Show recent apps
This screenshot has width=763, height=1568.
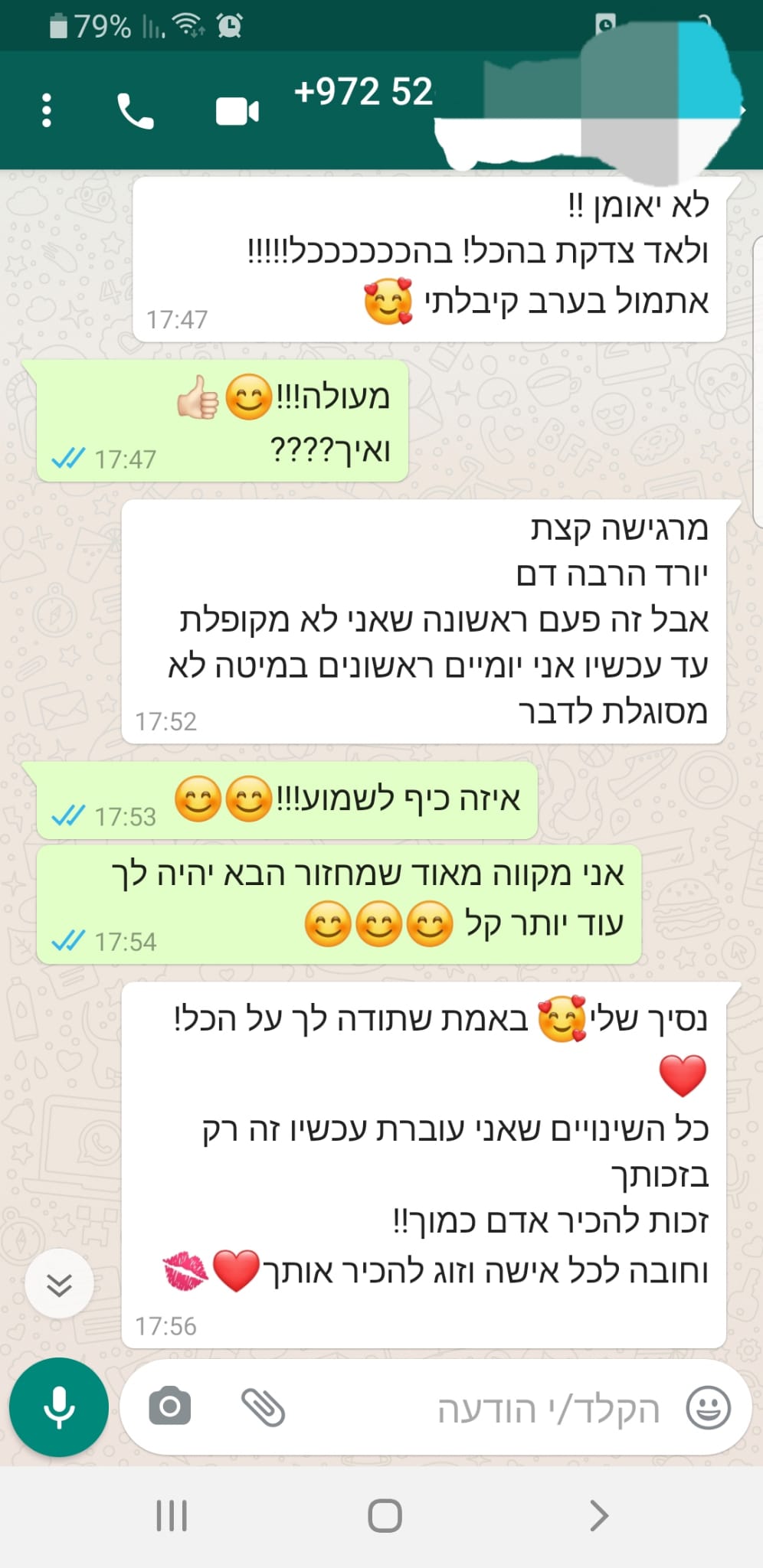(x=172, y=1515)
